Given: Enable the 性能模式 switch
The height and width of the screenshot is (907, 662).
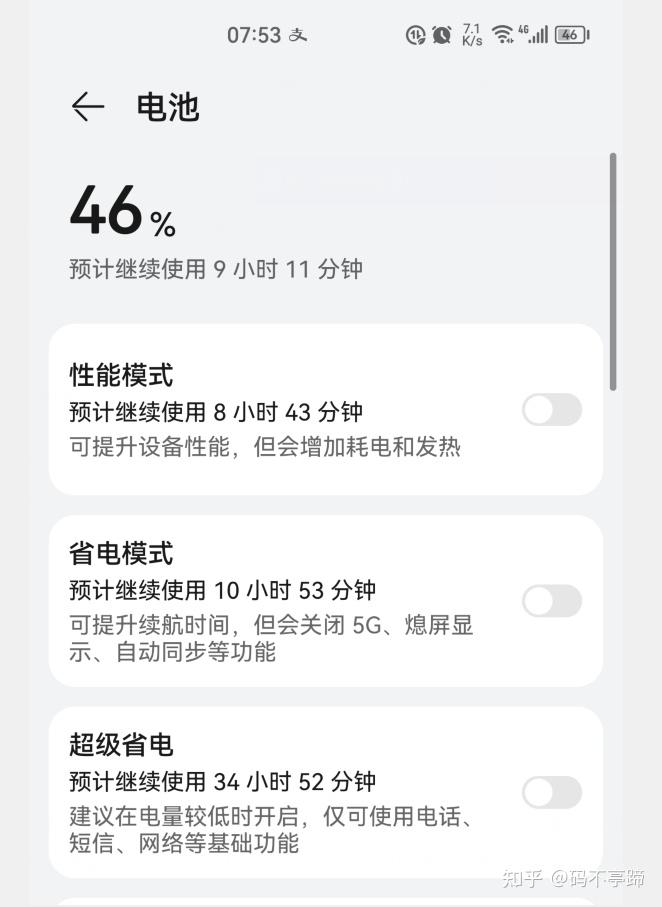Looking at the screenshot, I should 551,410.
